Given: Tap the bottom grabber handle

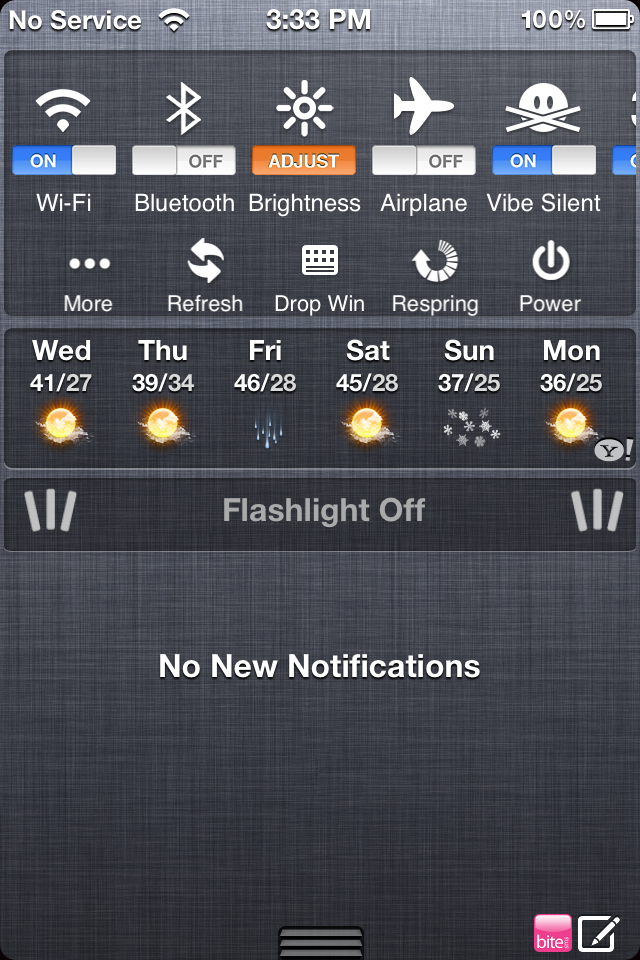Looking at the screenshot, I should (320, 941).
